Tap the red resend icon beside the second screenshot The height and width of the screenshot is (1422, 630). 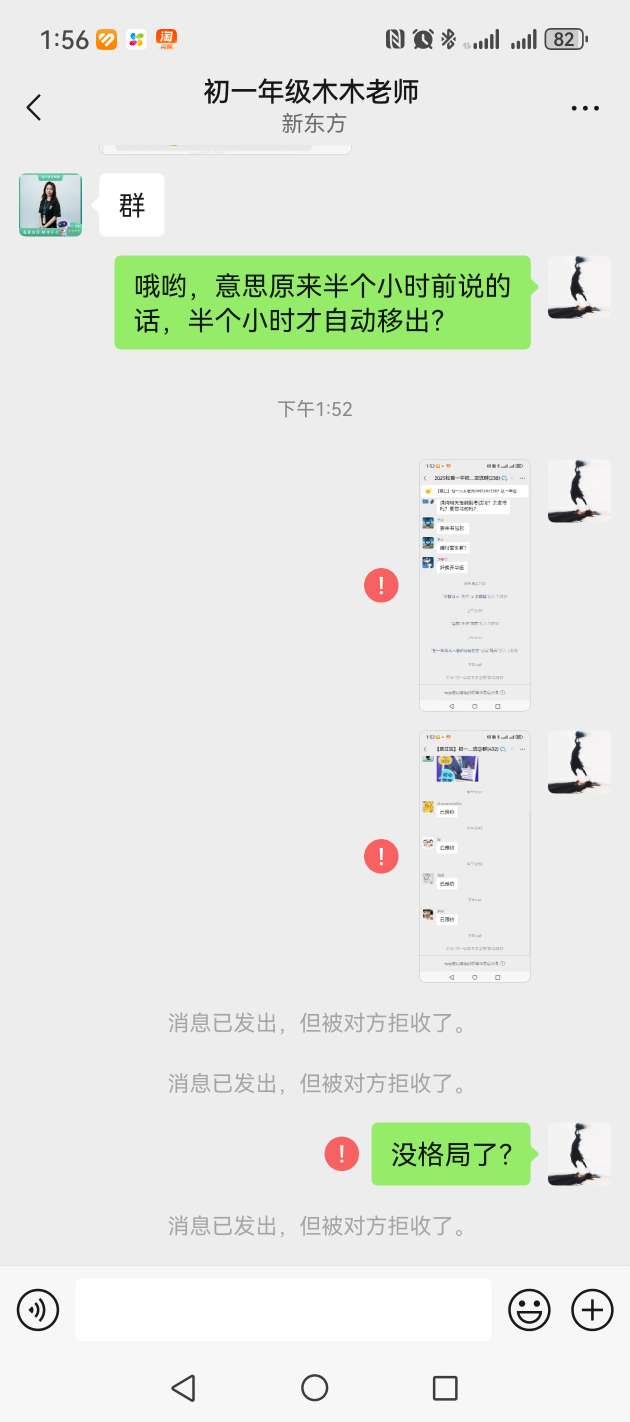click(x=381, y=856)
